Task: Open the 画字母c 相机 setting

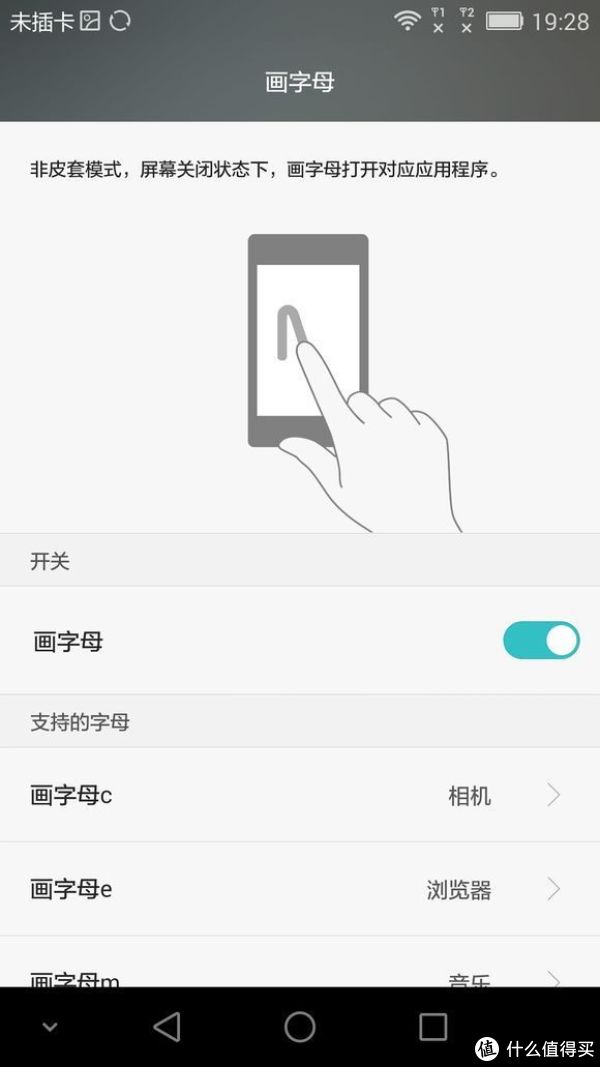Action: pos(300,795)
